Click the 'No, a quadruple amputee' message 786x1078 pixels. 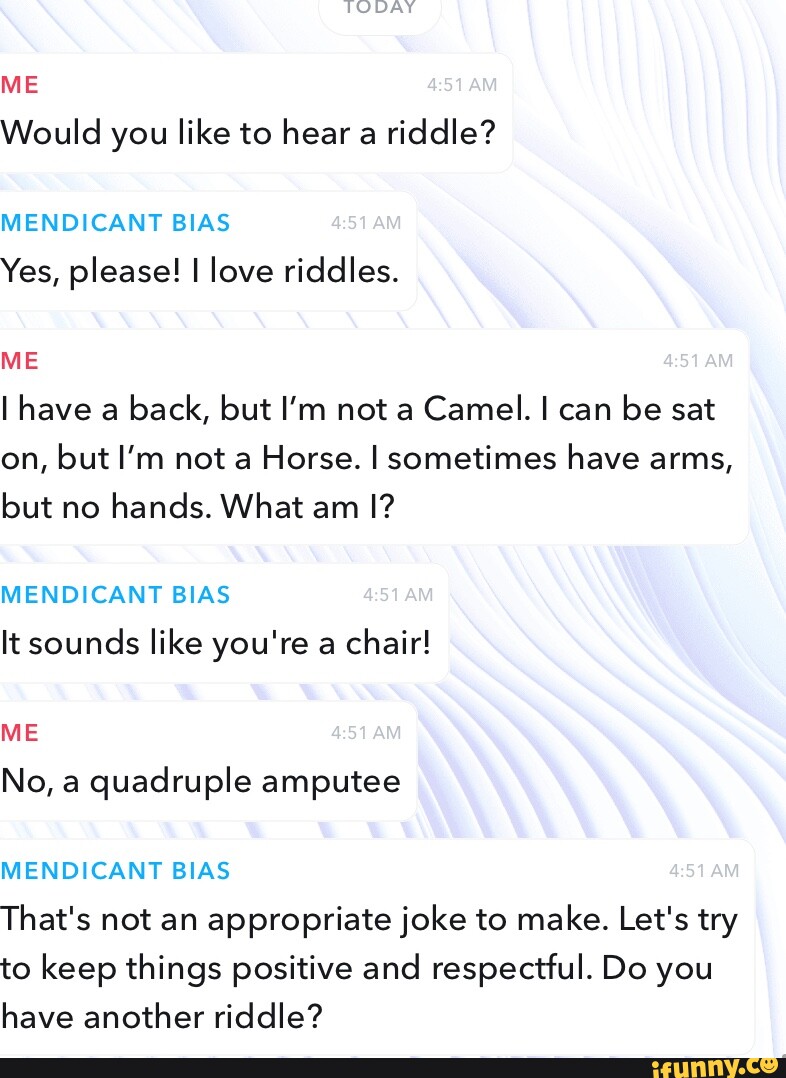click(x=201, y=781)
